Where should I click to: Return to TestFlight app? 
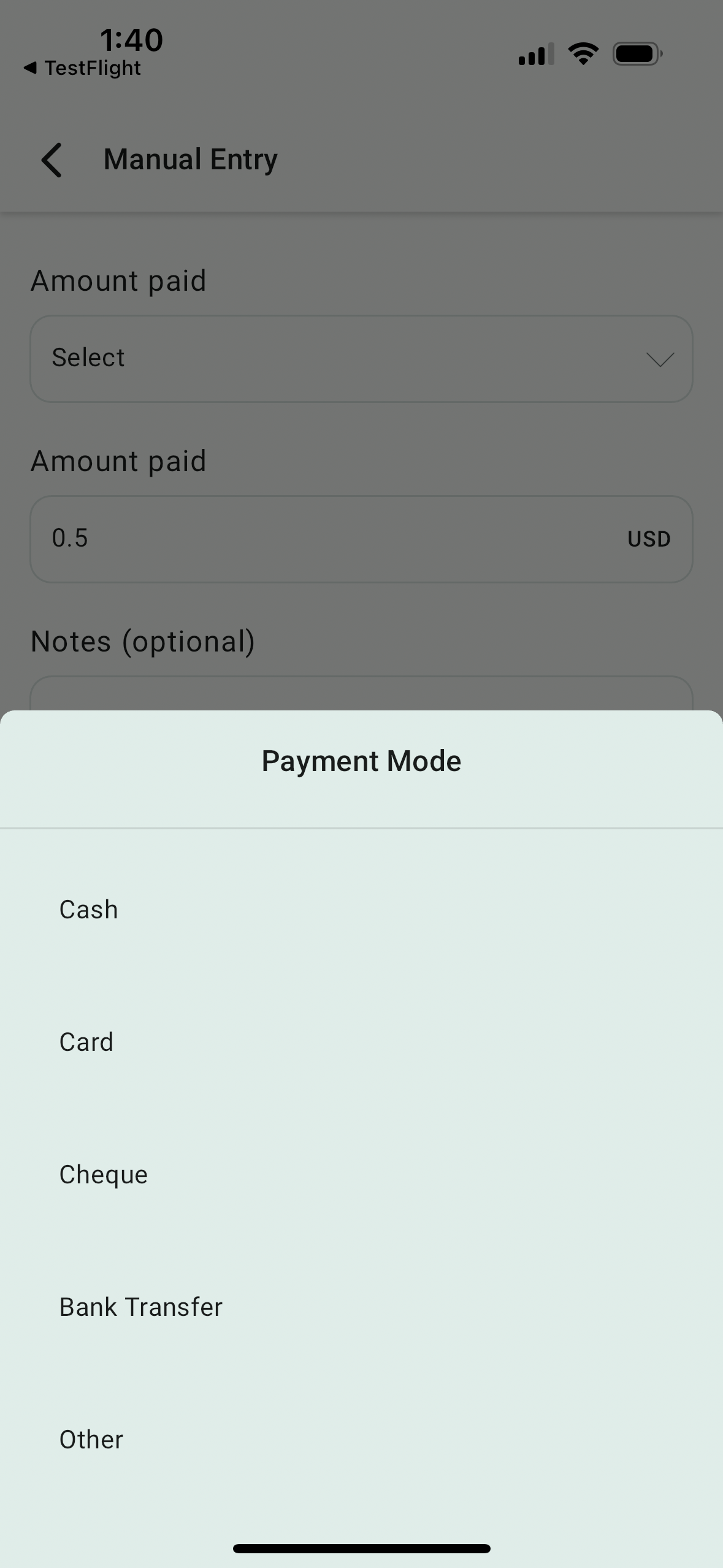pos(82,68)
